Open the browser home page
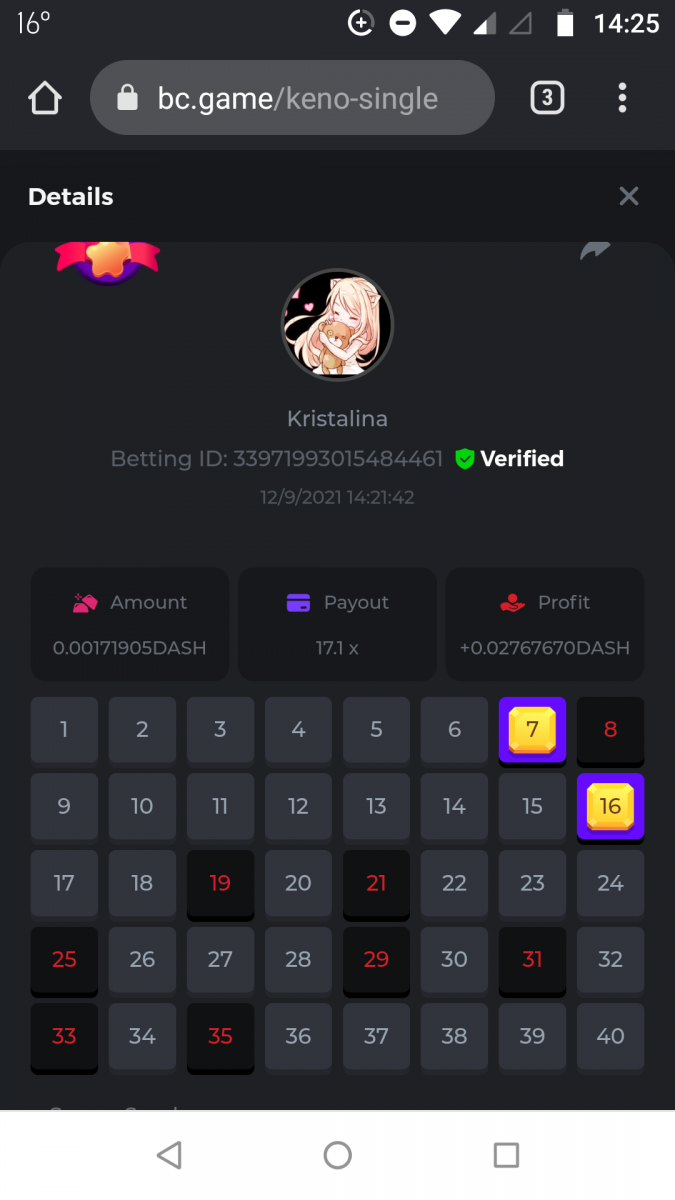The image size is (675, 1200). pyautogui.click(x=45, y=98)
